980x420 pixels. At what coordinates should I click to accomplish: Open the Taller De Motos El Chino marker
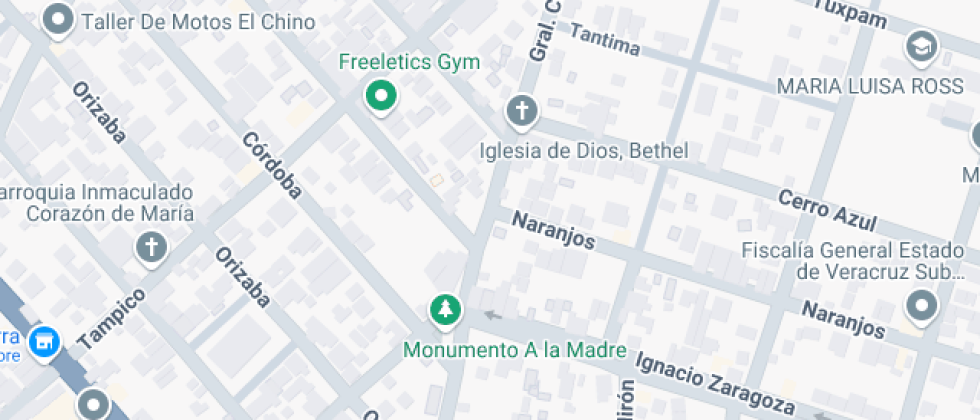coord(59,18)
